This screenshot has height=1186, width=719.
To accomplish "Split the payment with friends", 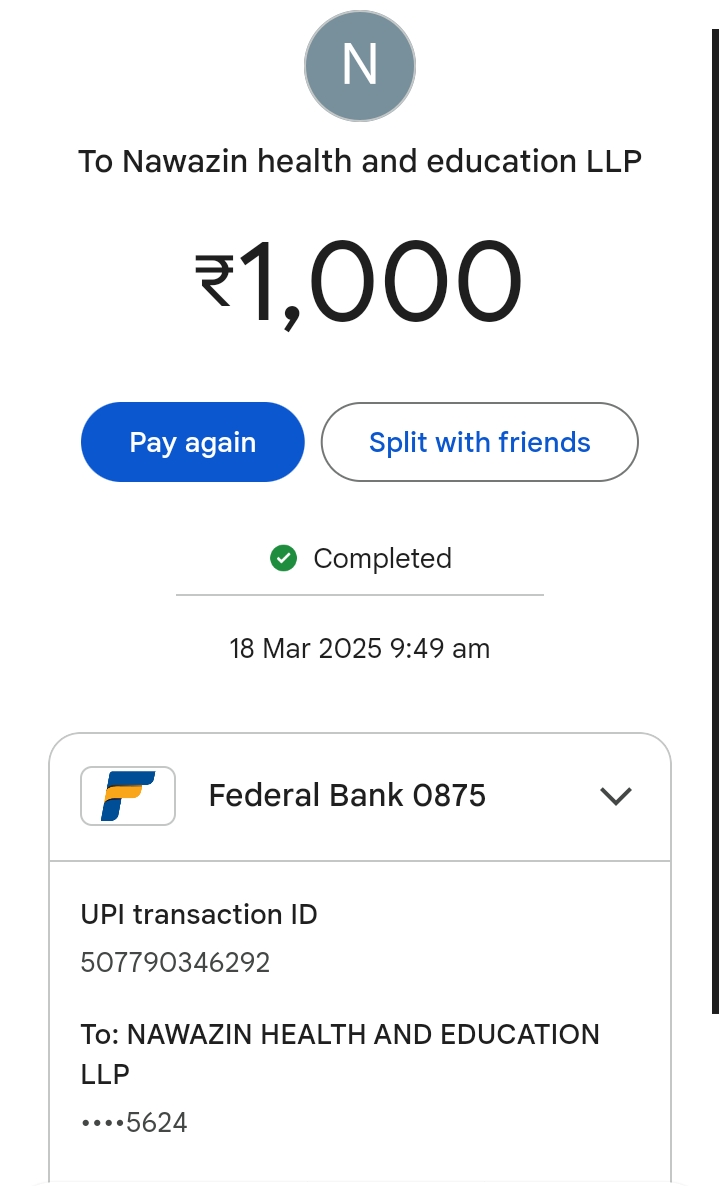I will (479, 442).
